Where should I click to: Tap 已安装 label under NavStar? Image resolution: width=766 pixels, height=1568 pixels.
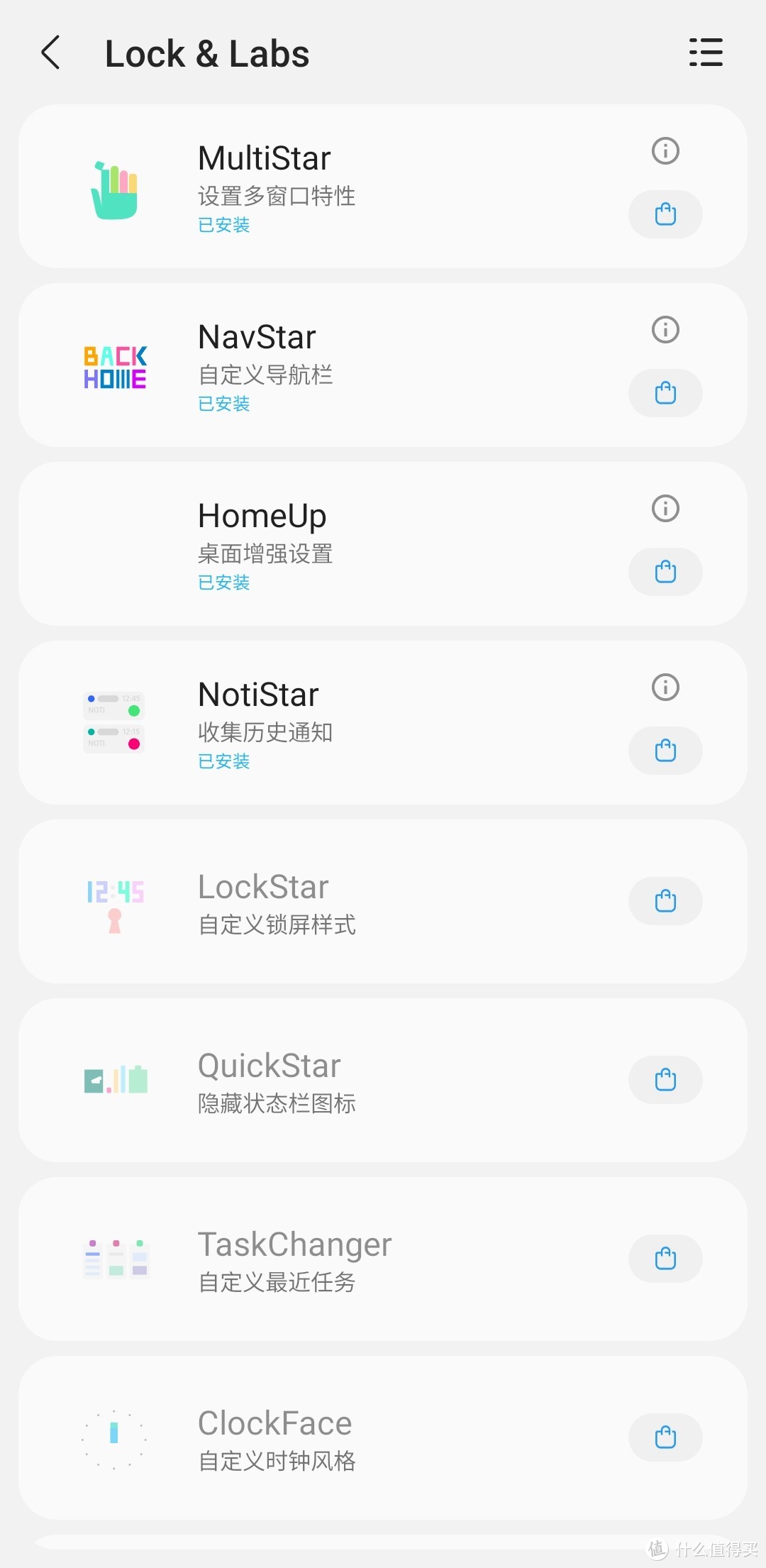pos(223,402)
